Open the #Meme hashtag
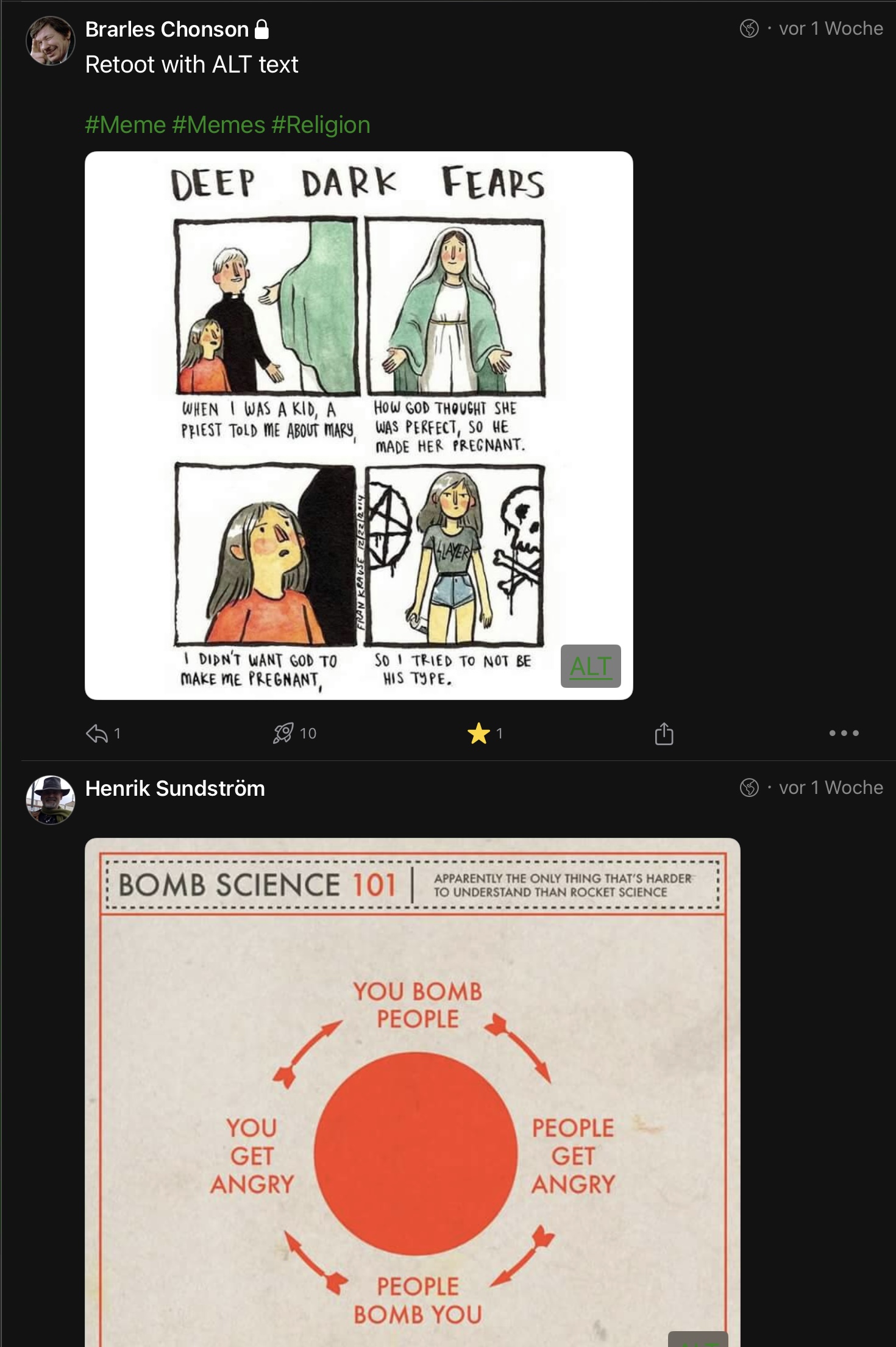 [125, 125]
